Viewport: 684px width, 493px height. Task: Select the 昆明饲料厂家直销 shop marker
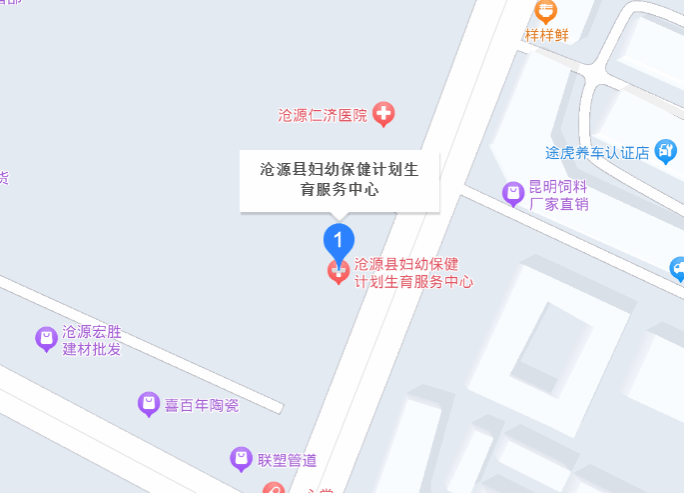click(513, 193)
